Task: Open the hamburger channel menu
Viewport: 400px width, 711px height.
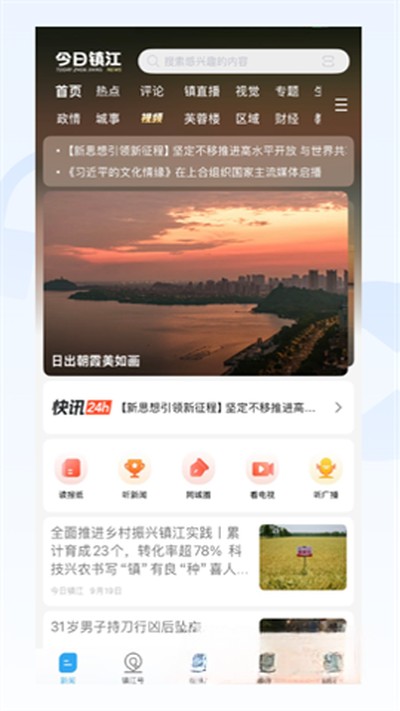Action: (x=341, y=105)
